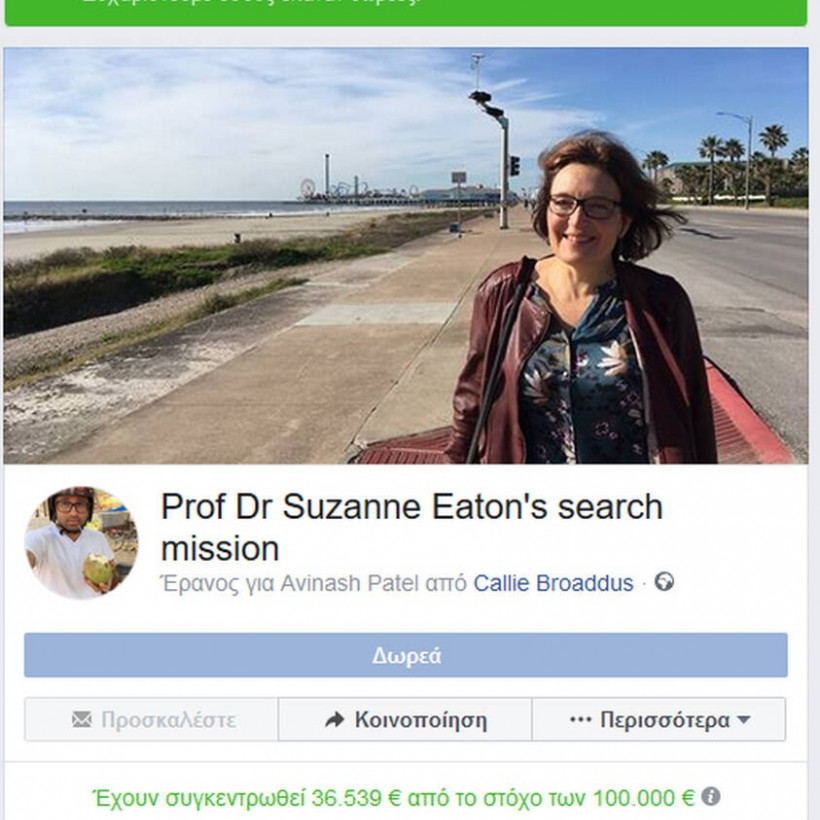Tap the blue Δωρεά donate button

coord(405,656)
